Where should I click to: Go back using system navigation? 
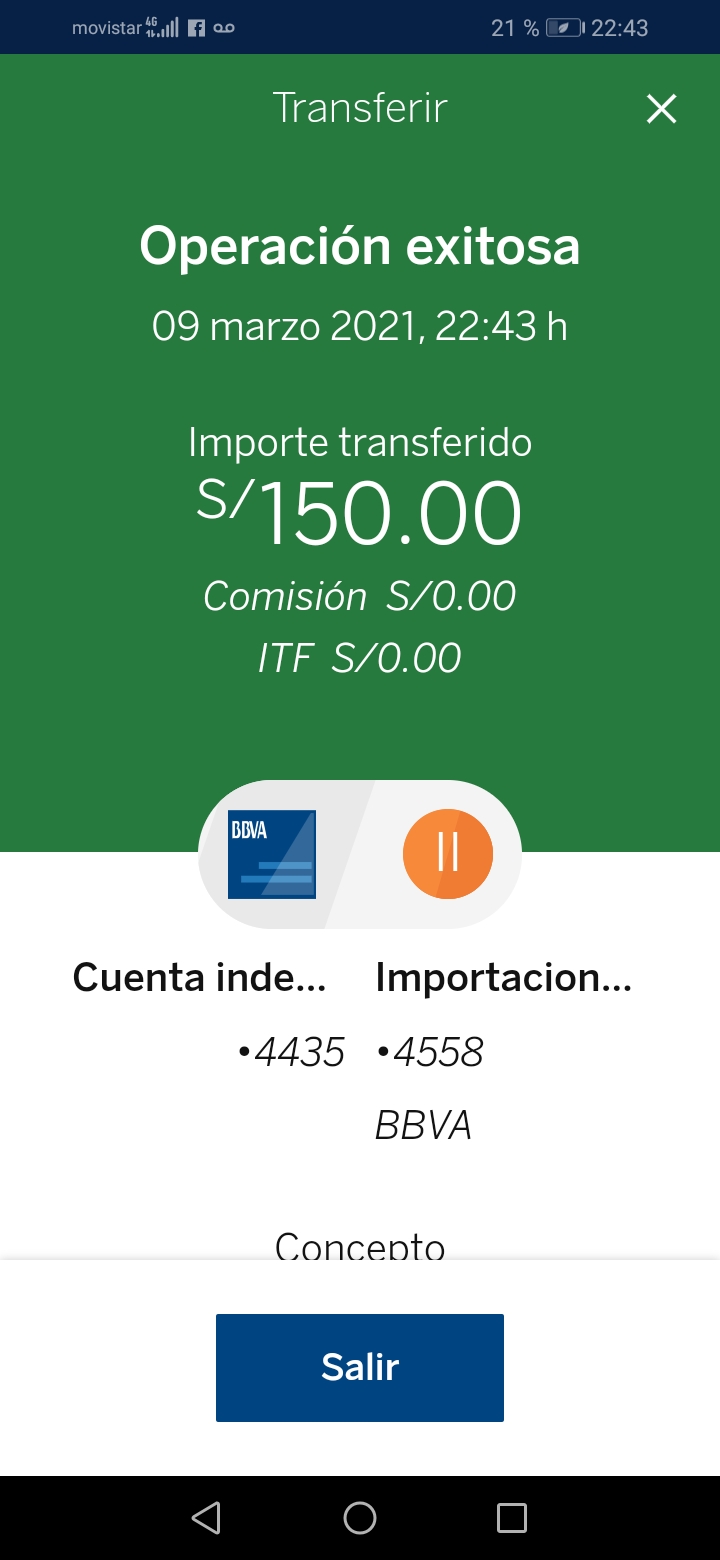206,1518
